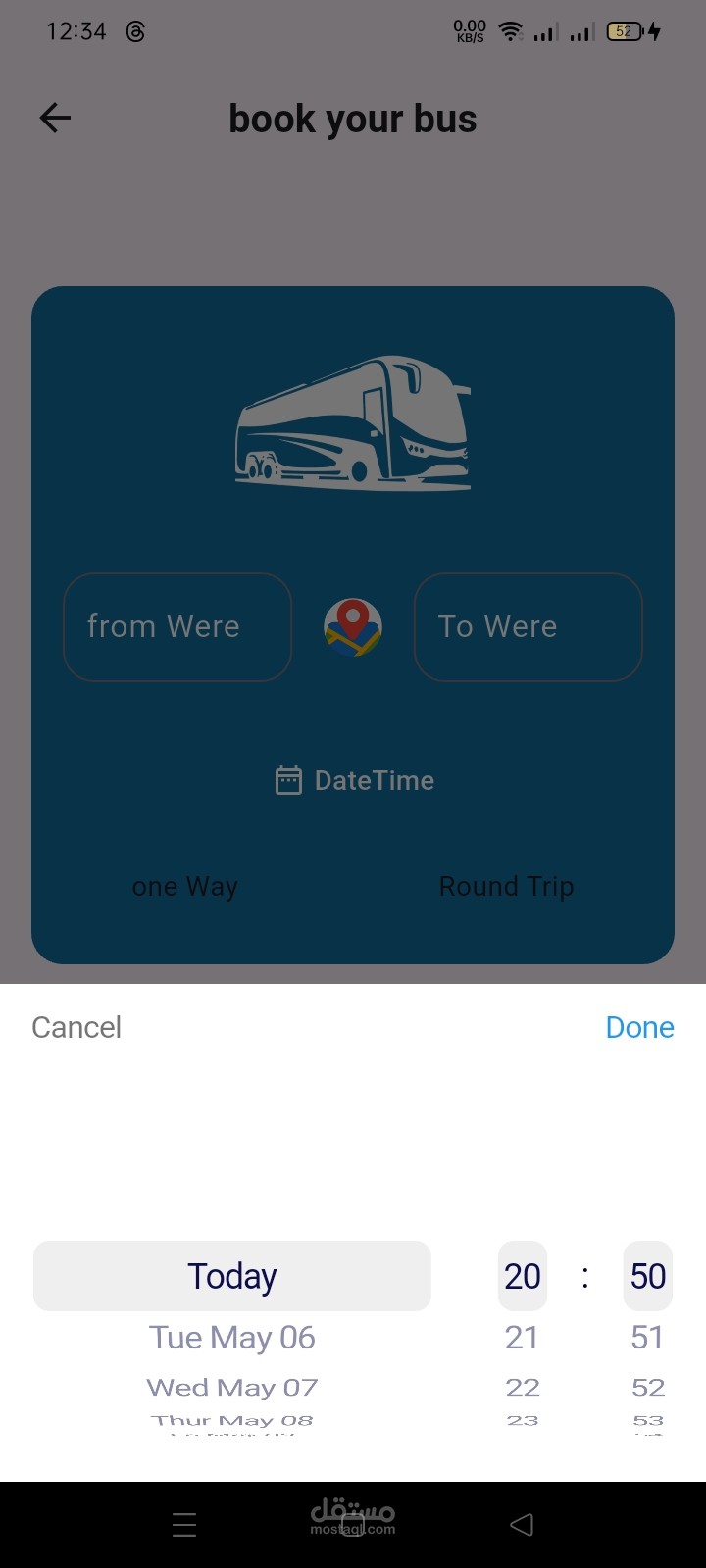Set the minutes to 52
Viewport: 706px width, 1568px height.
pos(647,1388)
